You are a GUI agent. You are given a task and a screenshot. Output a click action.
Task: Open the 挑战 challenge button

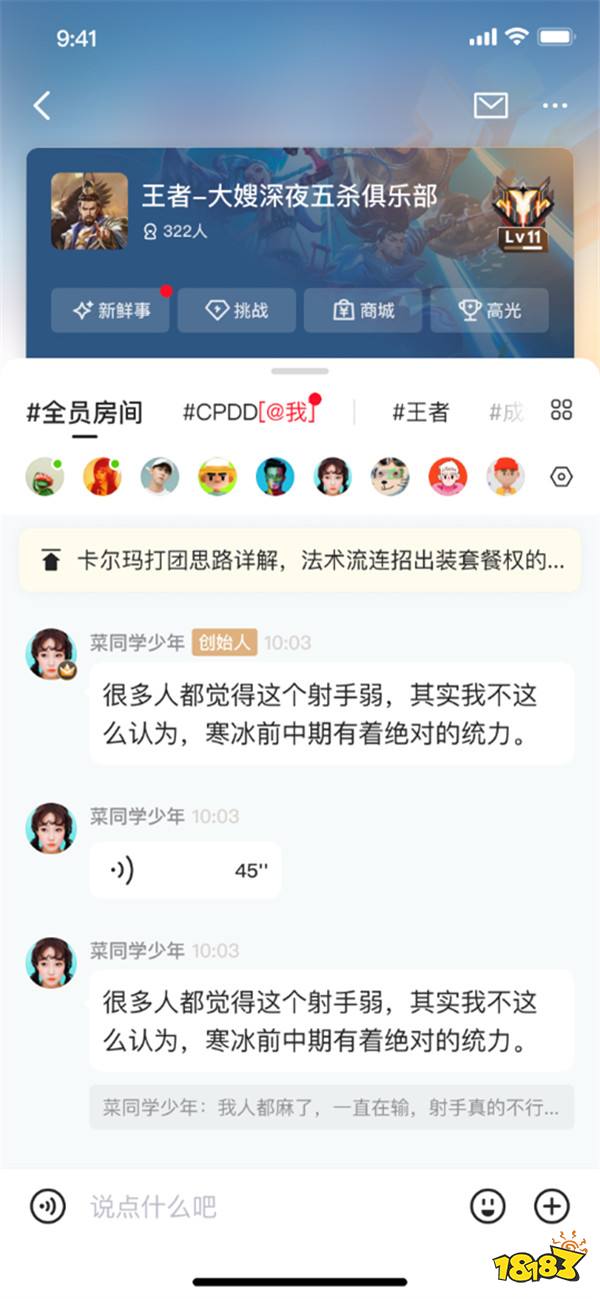point(237,311)
